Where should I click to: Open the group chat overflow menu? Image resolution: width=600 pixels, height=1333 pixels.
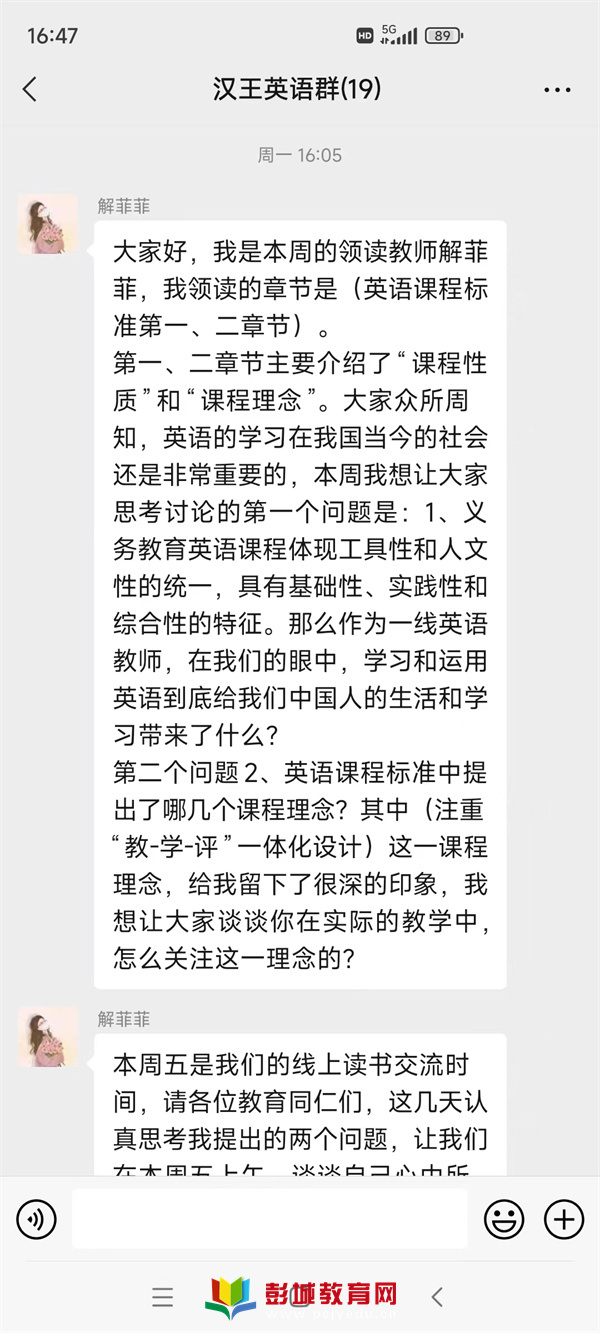click(557, 90)
